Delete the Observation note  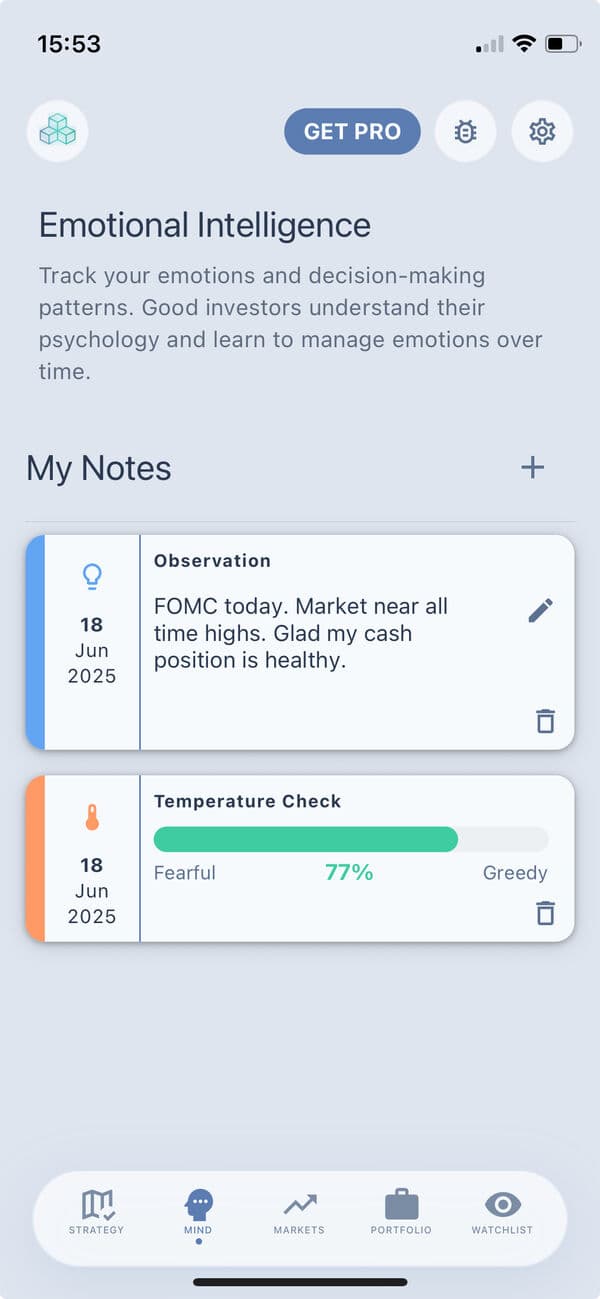545,721
